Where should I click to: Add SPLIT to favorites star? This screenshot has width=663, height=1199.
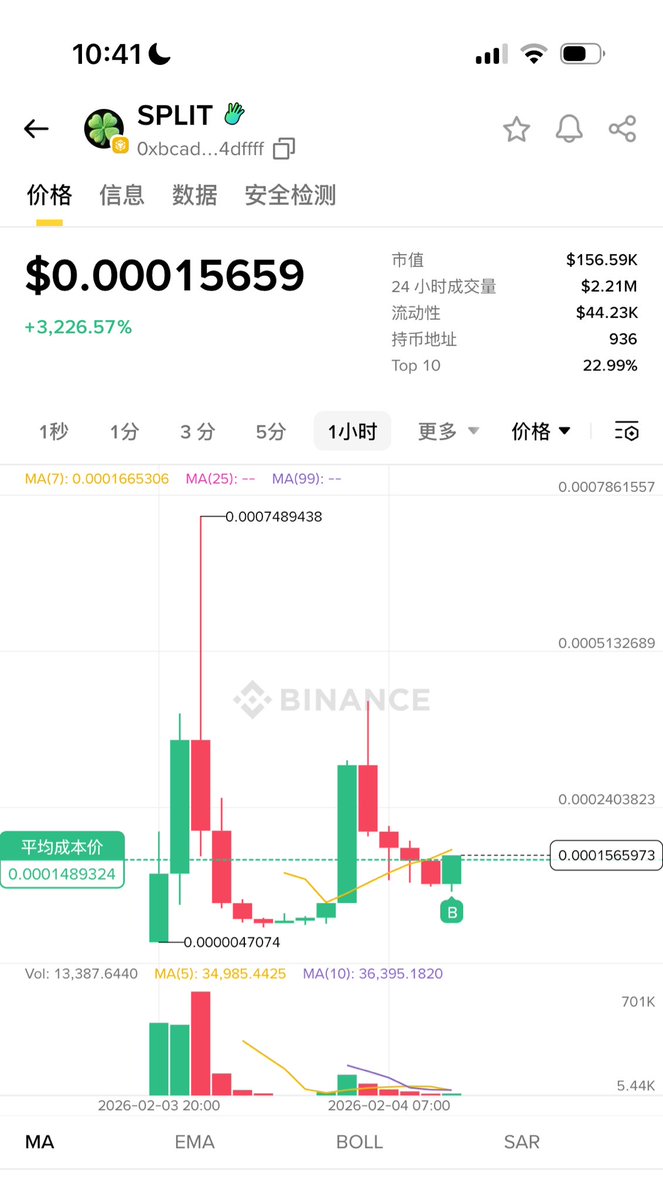(x=516, y=129)
